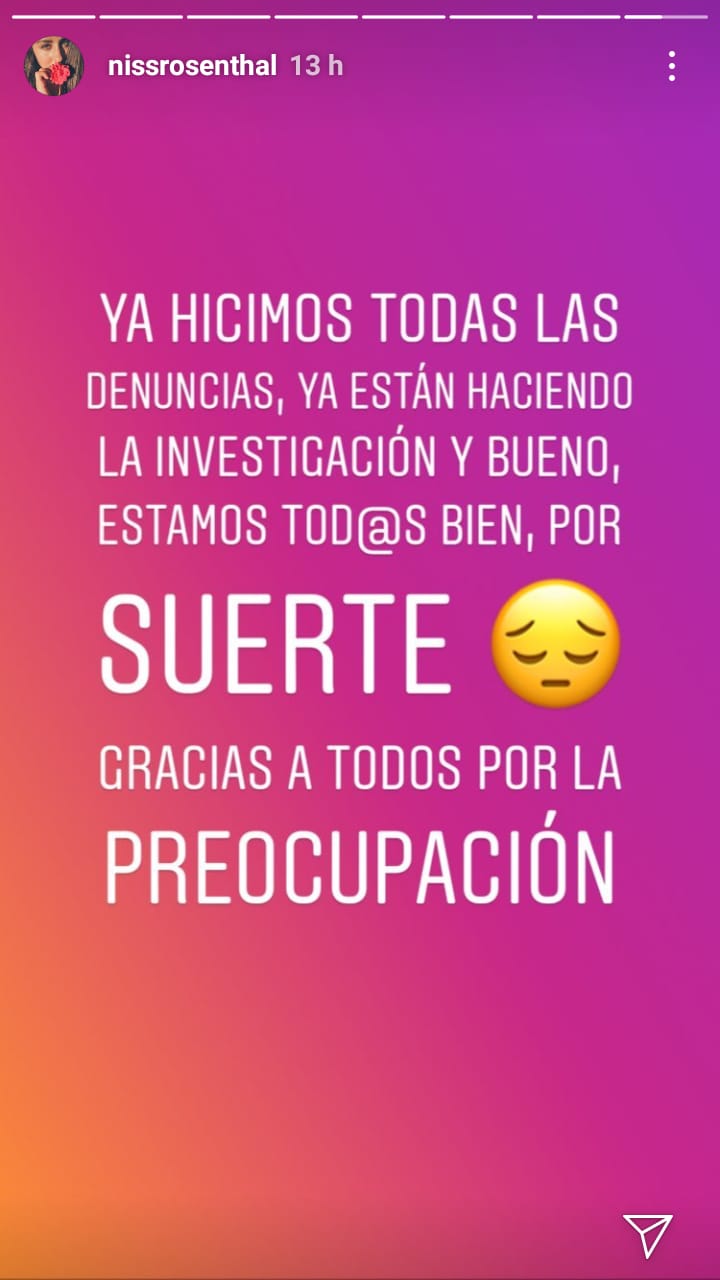720x1280 pixels.
Task: Open the story overflow menu
Action: [672, 66]
